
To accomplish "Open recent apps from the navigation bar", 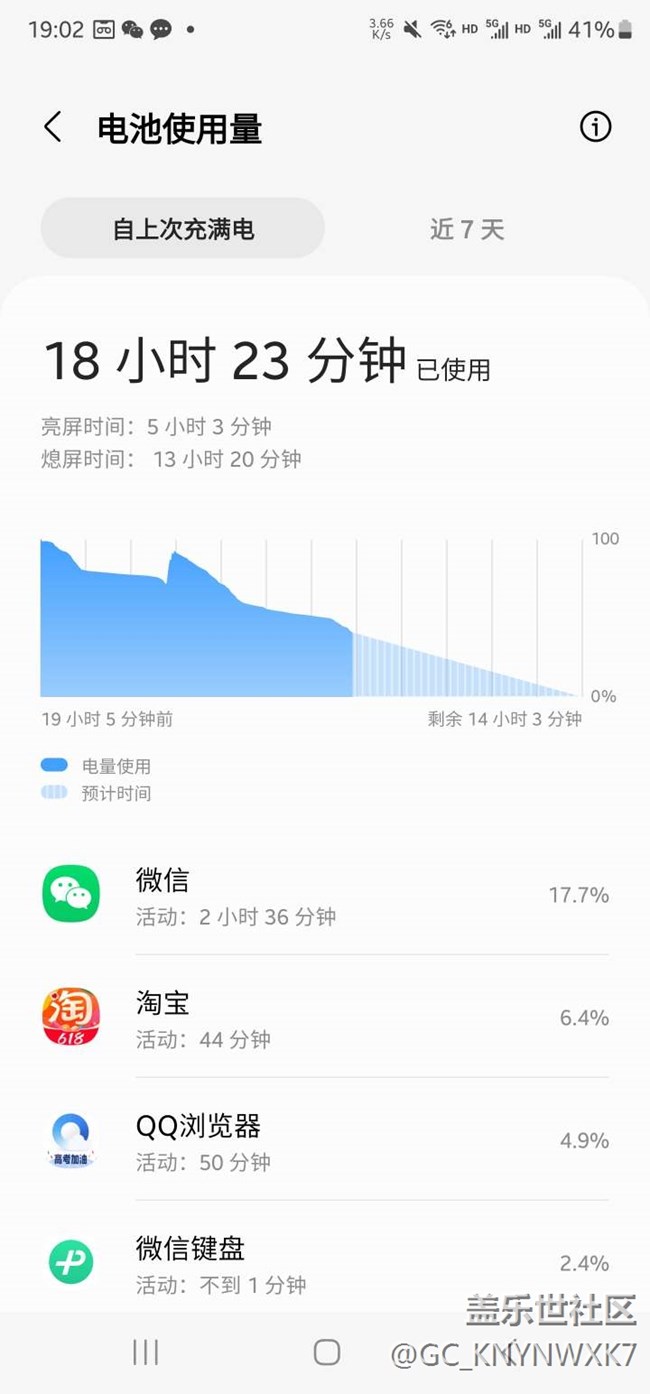I will (x=146, y=1353).
